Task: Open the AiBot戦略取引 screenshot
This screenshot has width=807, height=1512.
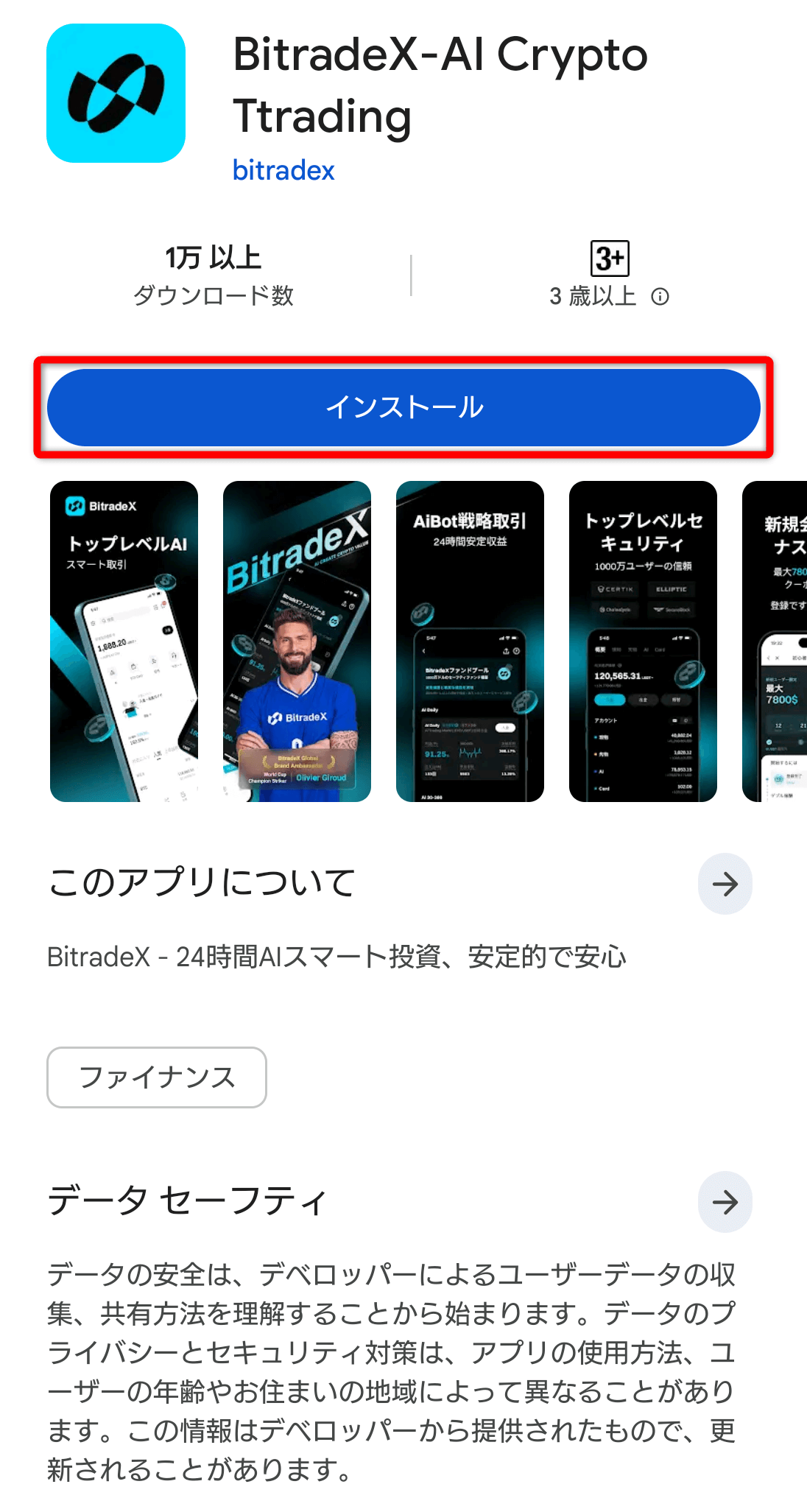Action: point(470,641)
